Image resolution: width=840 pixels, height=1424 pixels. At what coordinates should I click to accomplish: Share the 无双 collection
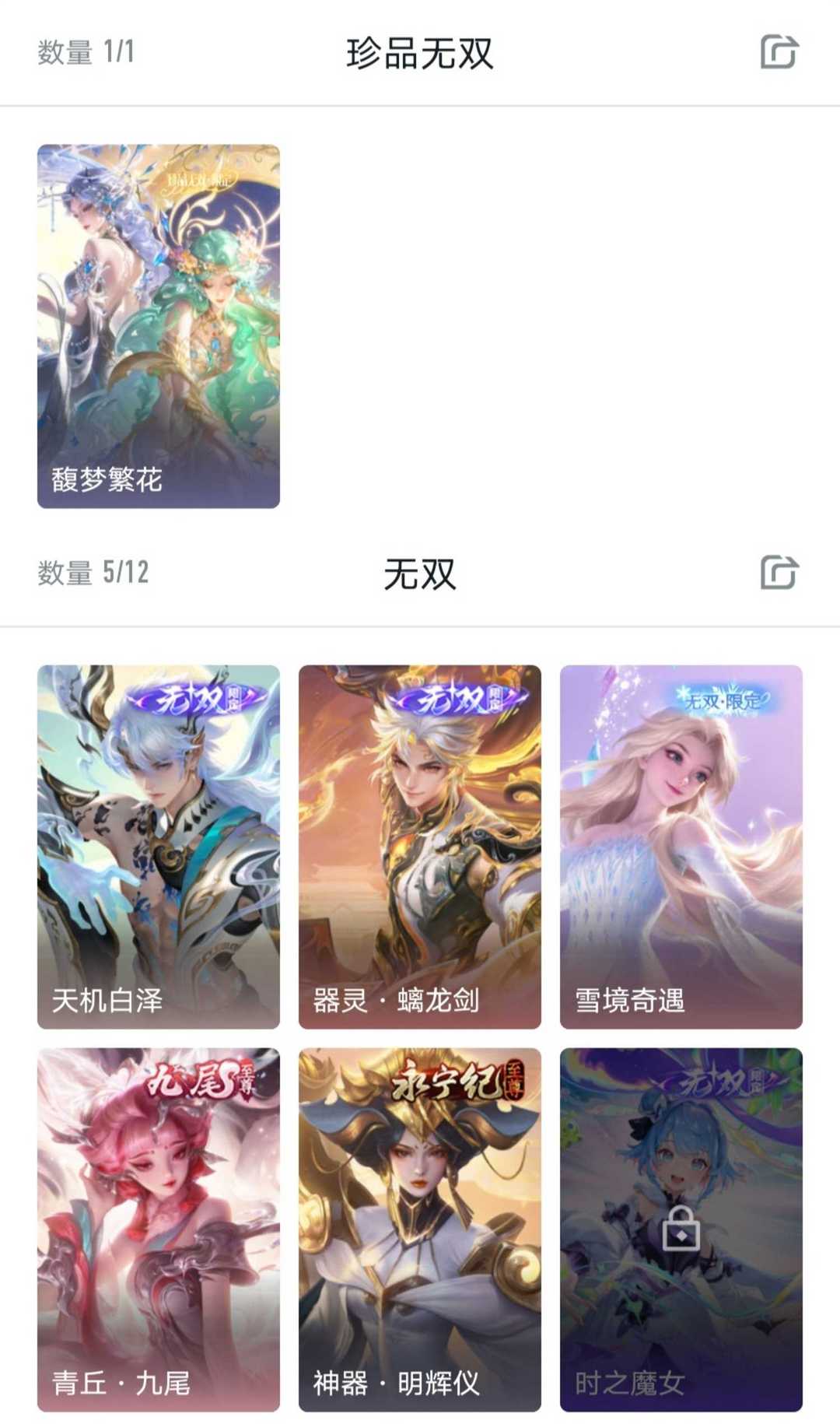779,573
